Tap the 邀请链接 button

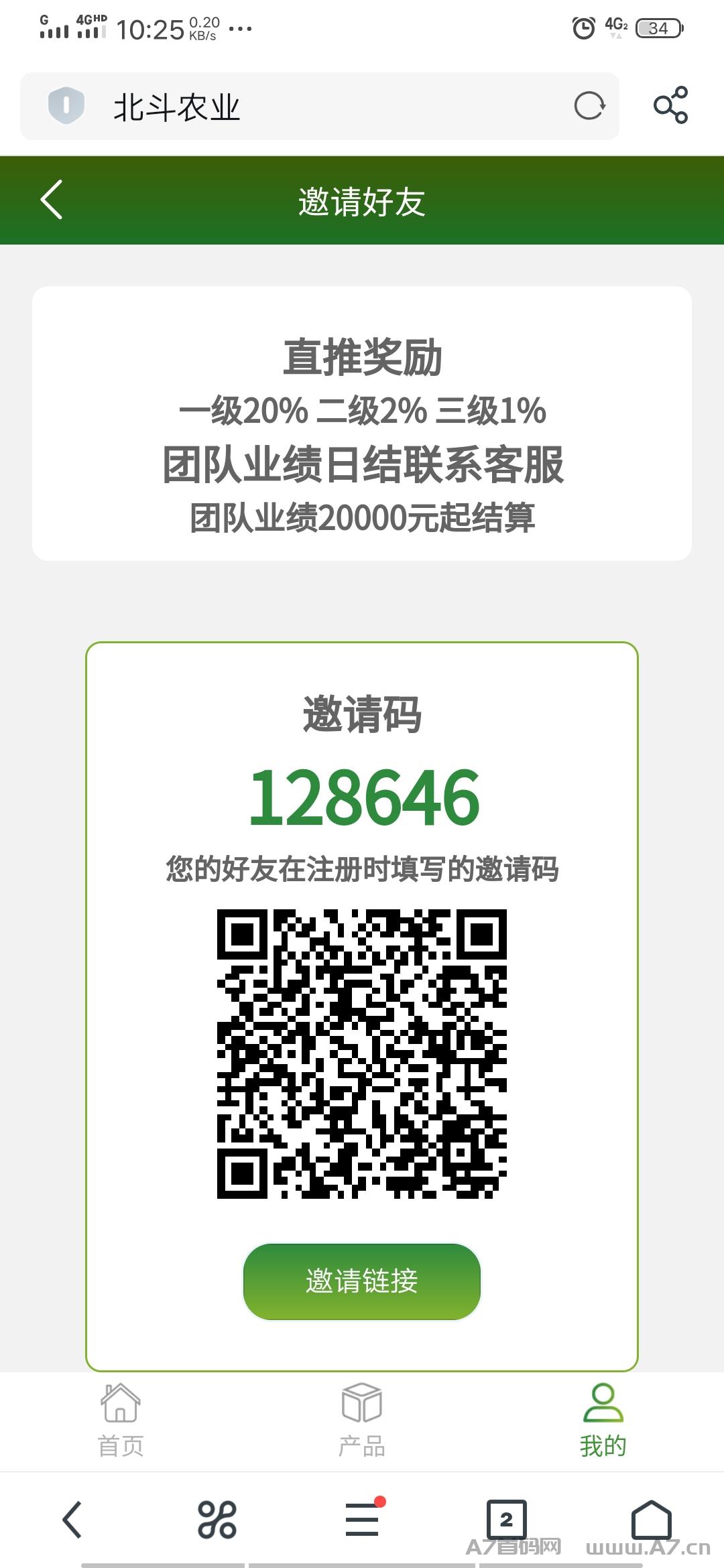(x=362, y=1281)
